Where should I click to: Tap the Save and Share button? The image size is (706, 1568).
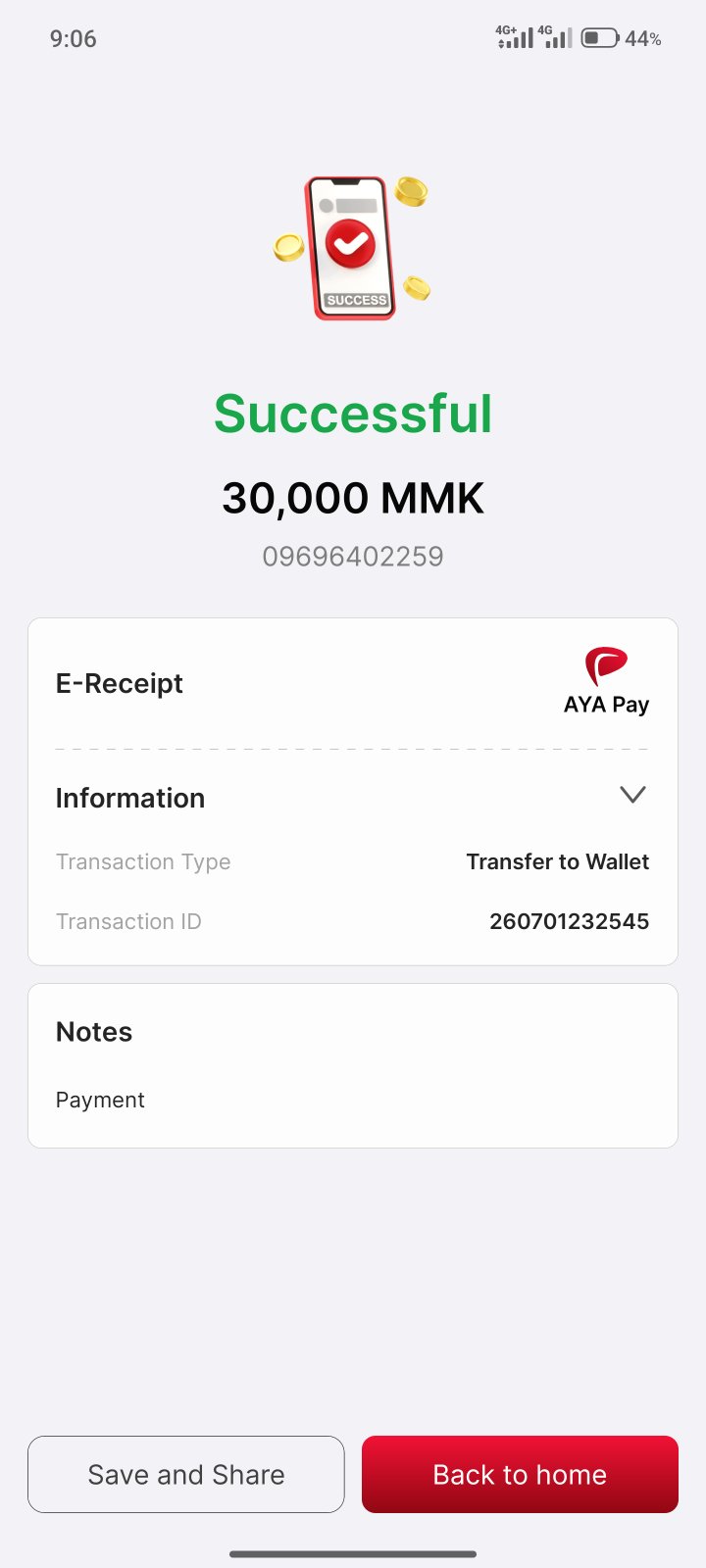point(186,1474)
